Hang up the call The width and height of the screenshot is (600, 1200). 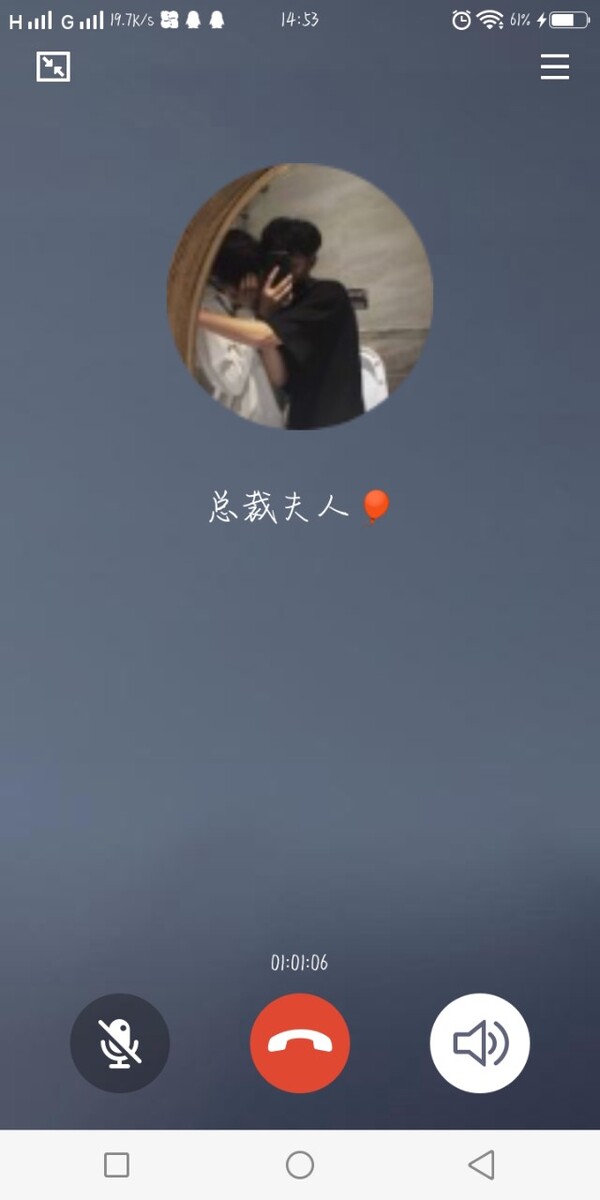(x=300, y=1044)
